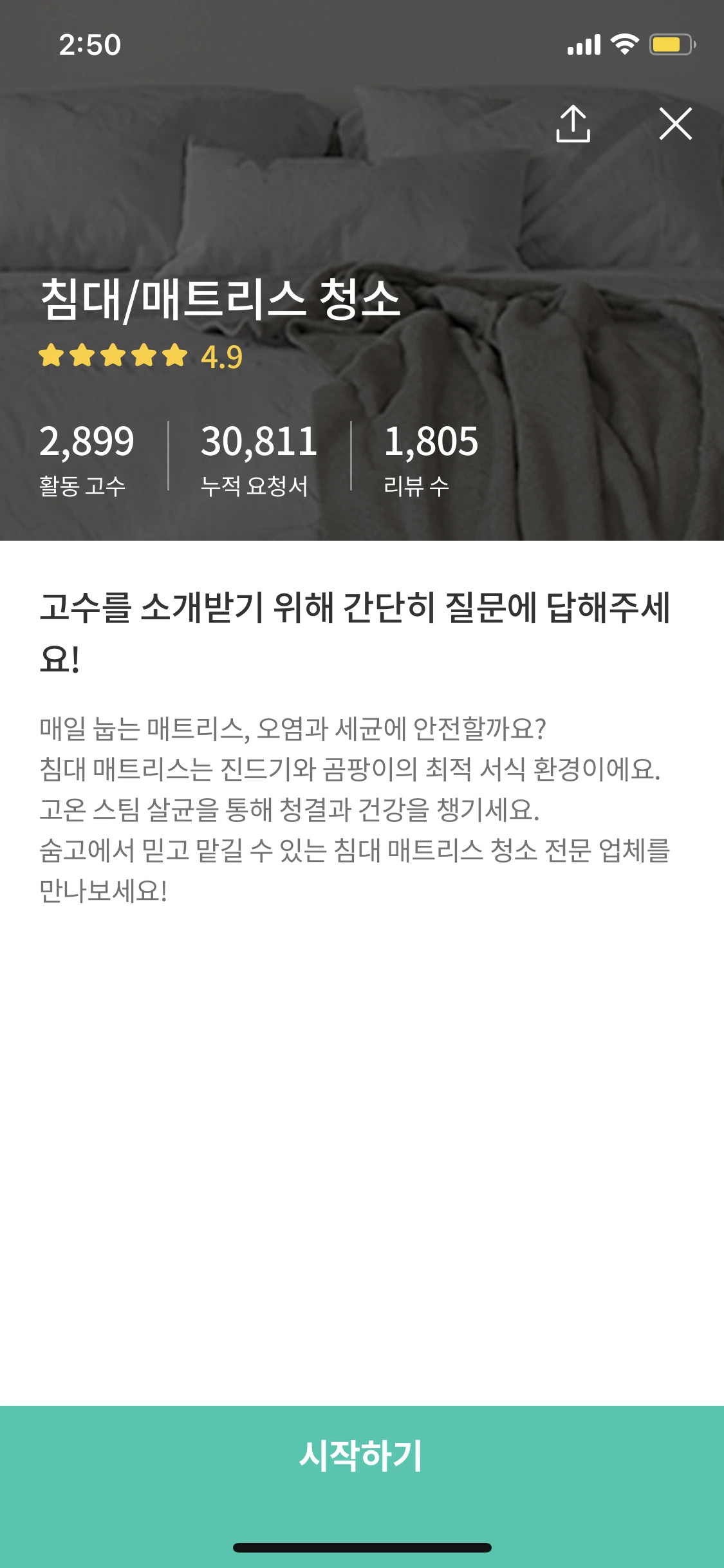
Task: Close the service detail screen with the X icon
Action: [x=677, y=124]
